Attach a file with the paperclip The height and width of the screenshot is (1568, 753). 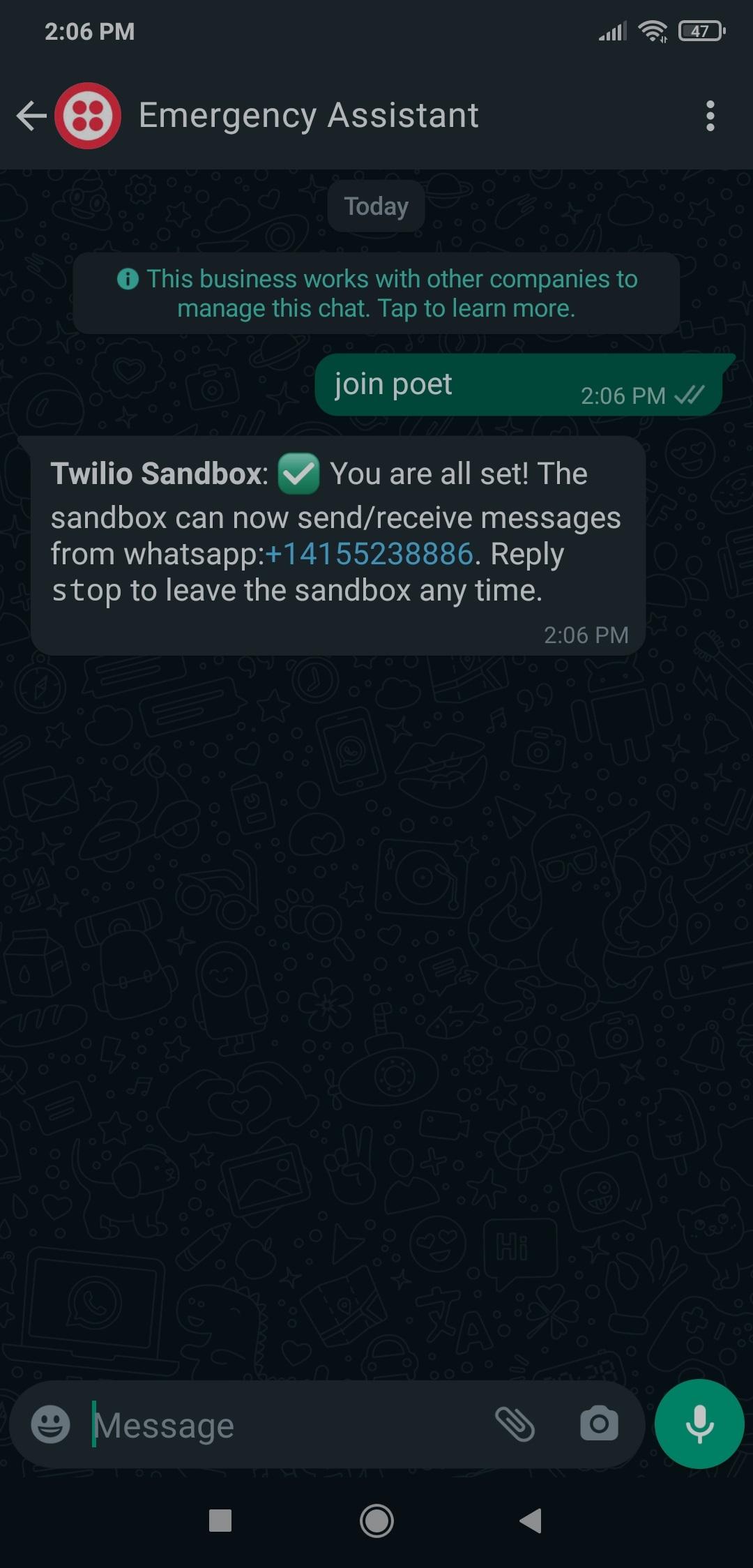pyautogui.click(x=515, y=1424)
